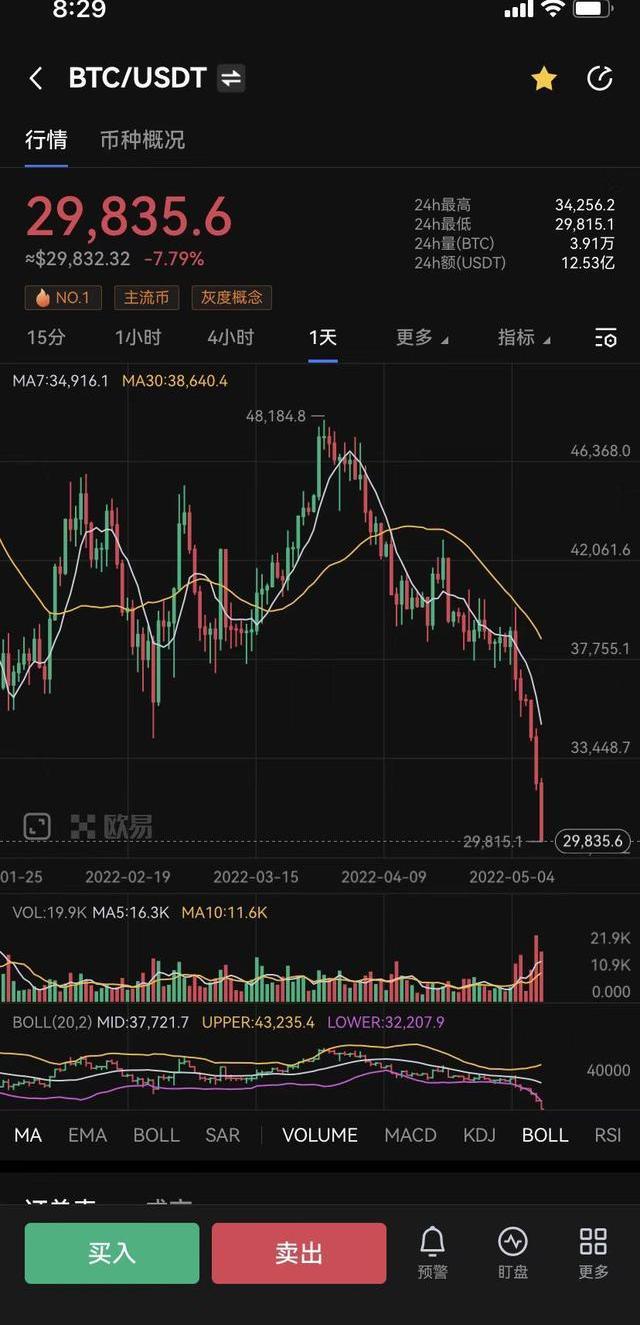The width and height of the screenshot is (640, 1325).
Task: Tap the red 卖出 button
Action: tap(298, 1253)
